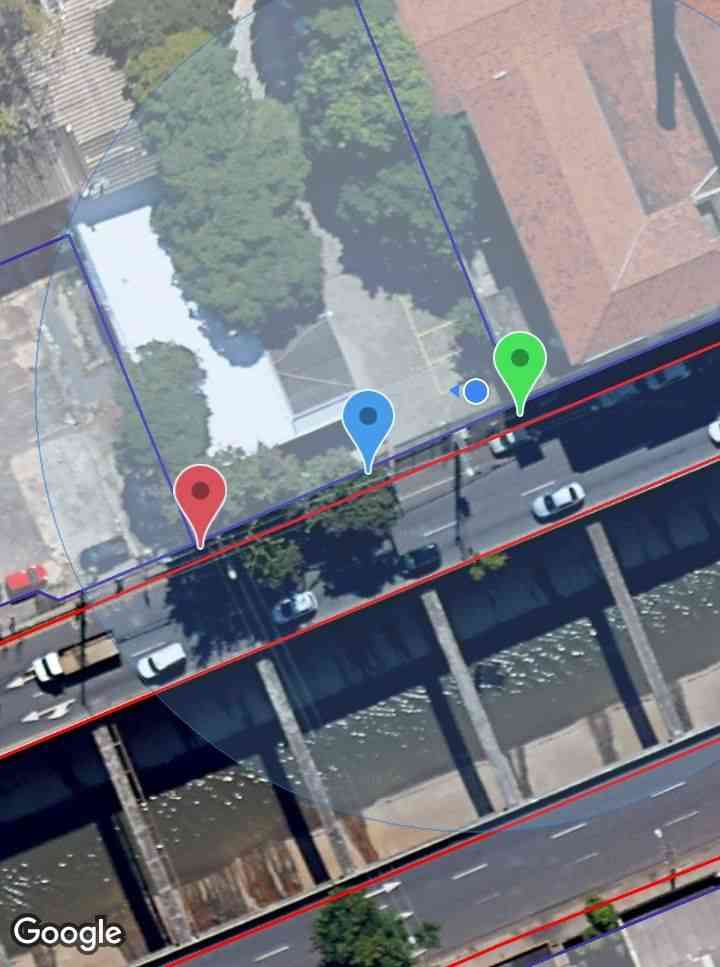Viewport: 720px width, 967px height.
Task: Open the green map pin
Action: tap(519, 361)
